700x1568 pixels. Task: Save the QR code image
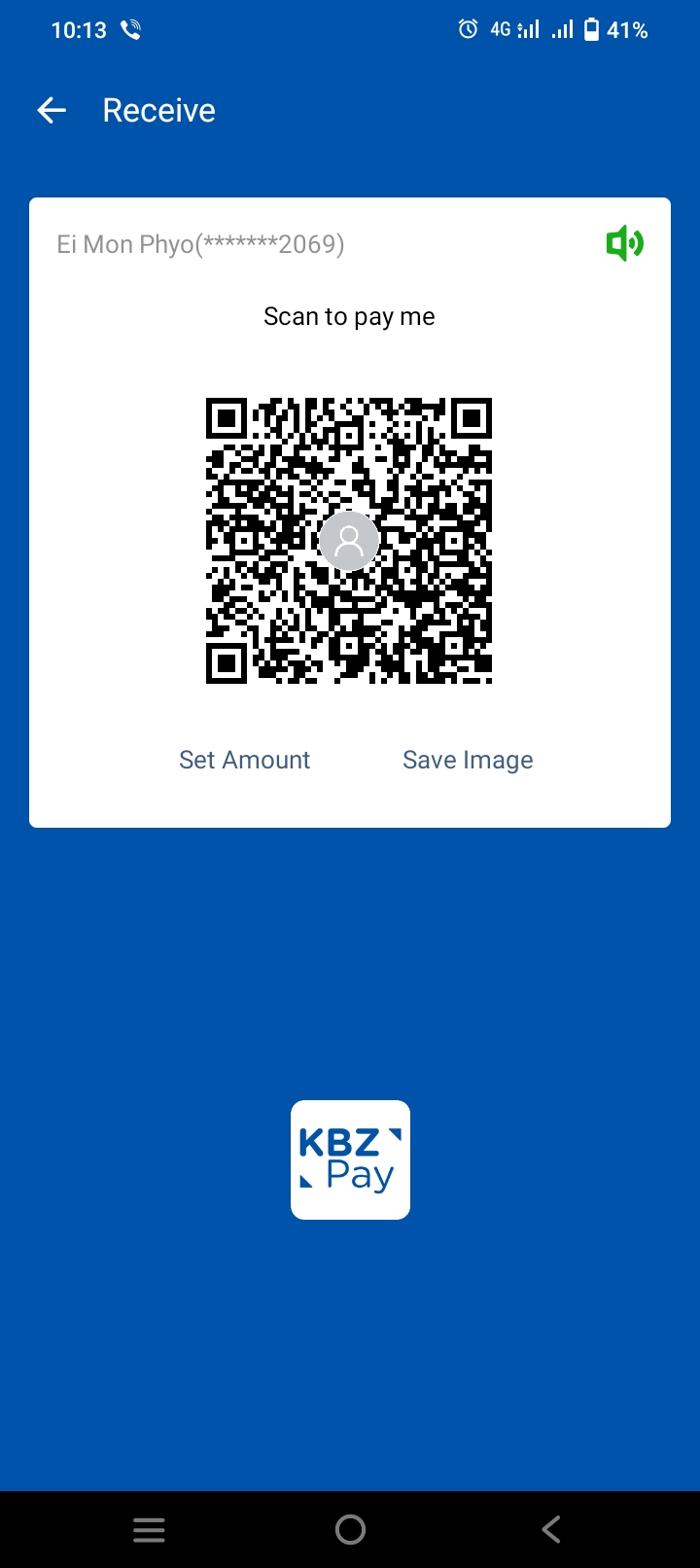click(468, 760)
